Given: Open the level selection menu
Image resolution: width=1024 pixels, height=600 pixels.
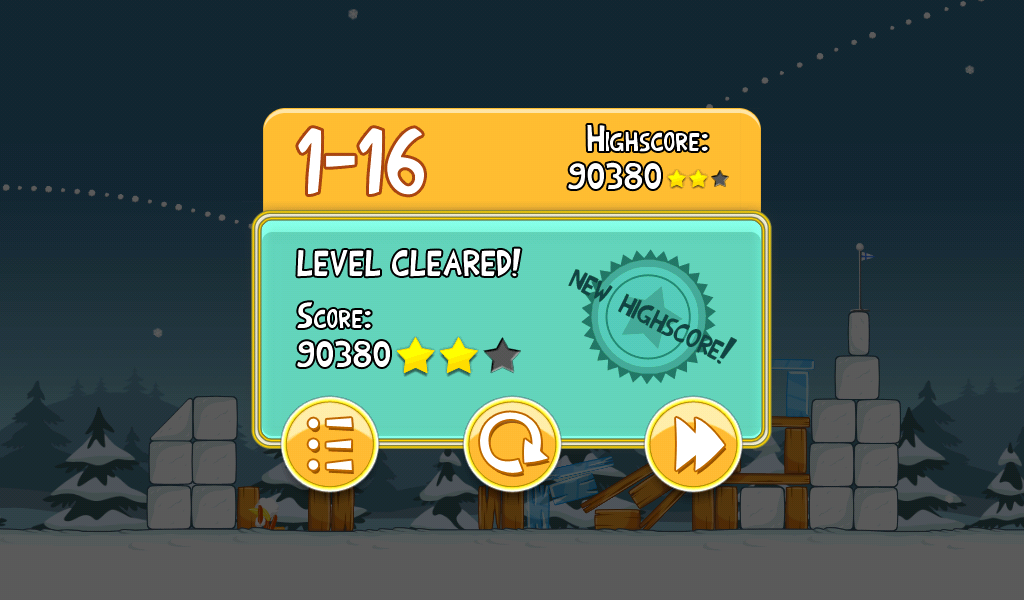Looking at the screenshot, I should coord(330,444).
